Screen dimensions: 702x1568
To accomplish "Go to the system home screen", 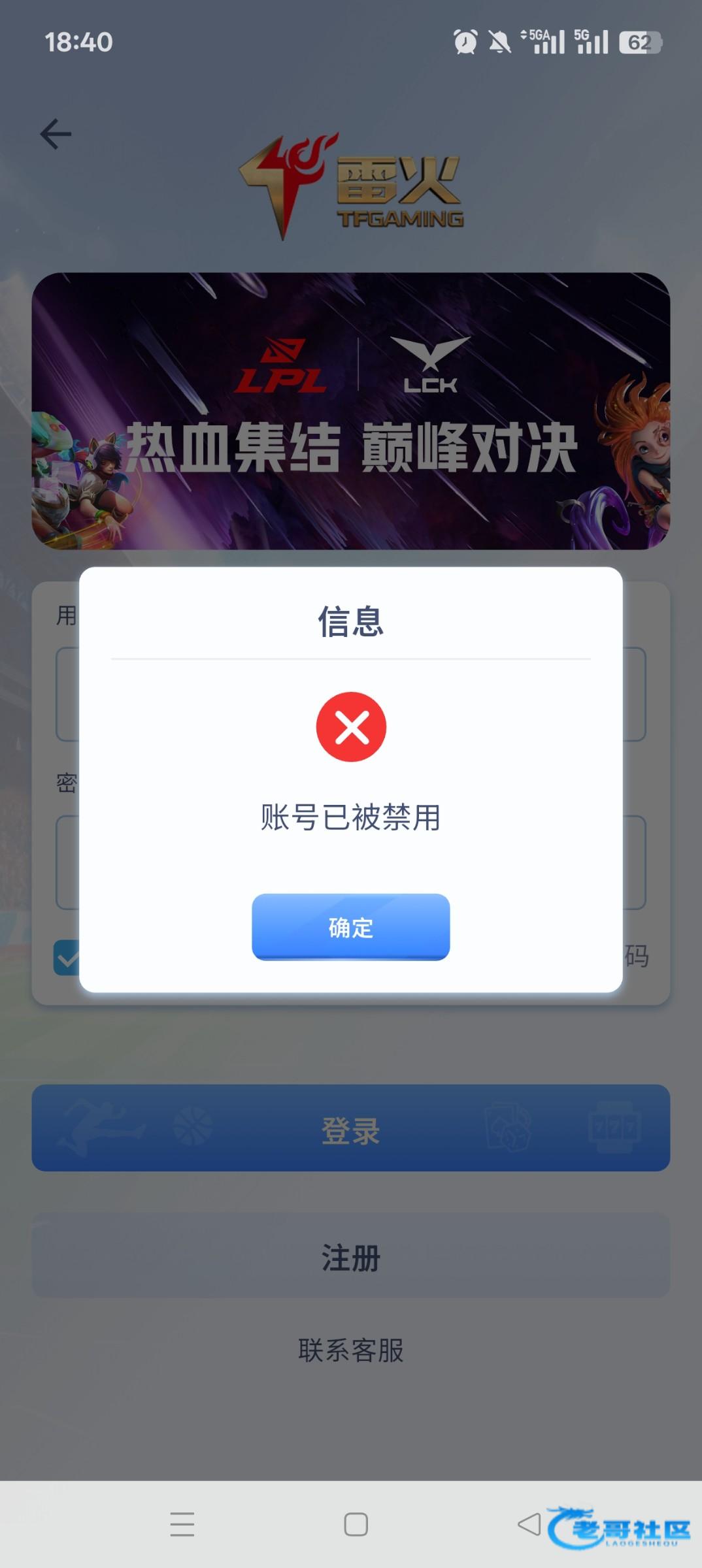I will click(356, 1524).
